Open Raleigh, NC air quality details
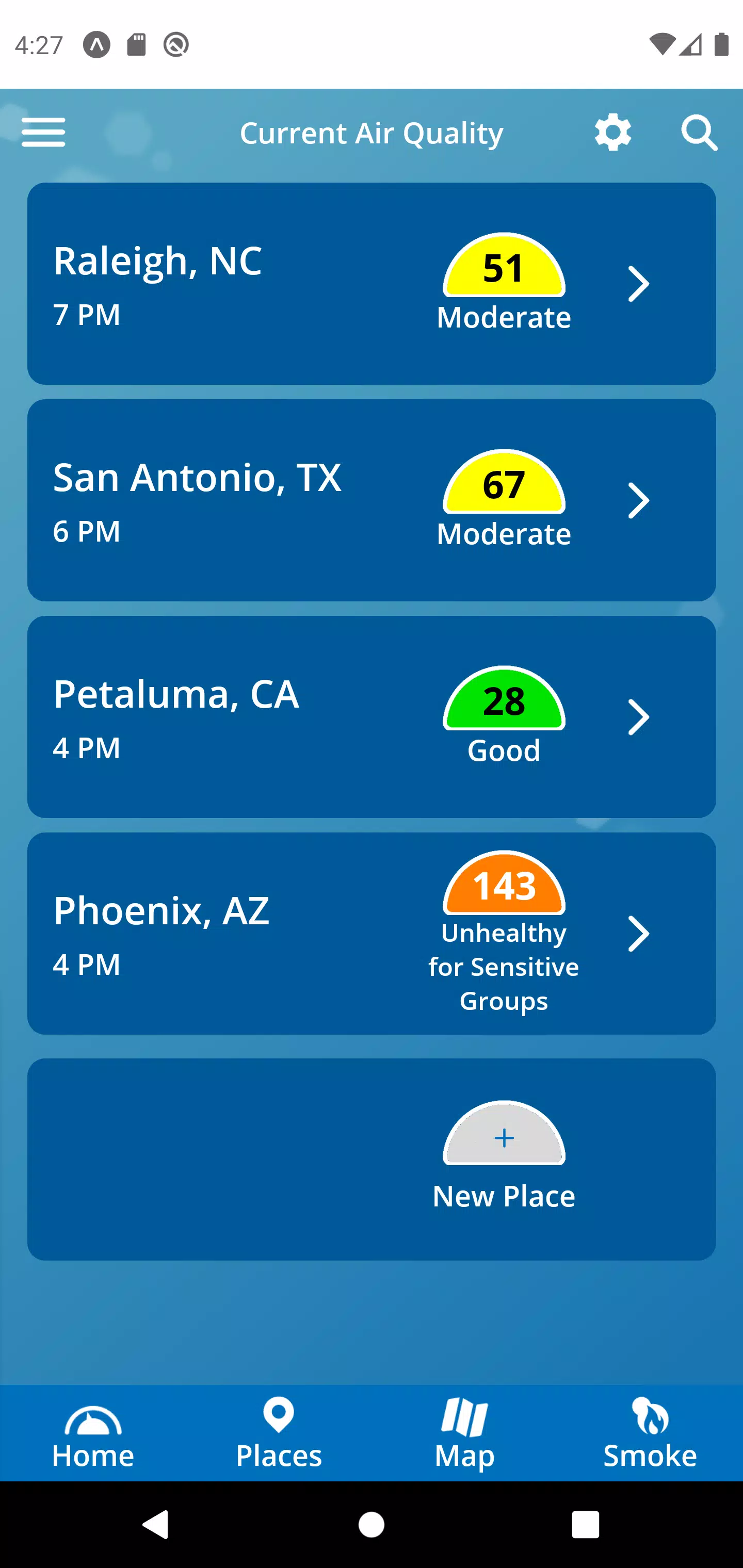This screenshot has height=1568, width=743. (x=372, y=284)
